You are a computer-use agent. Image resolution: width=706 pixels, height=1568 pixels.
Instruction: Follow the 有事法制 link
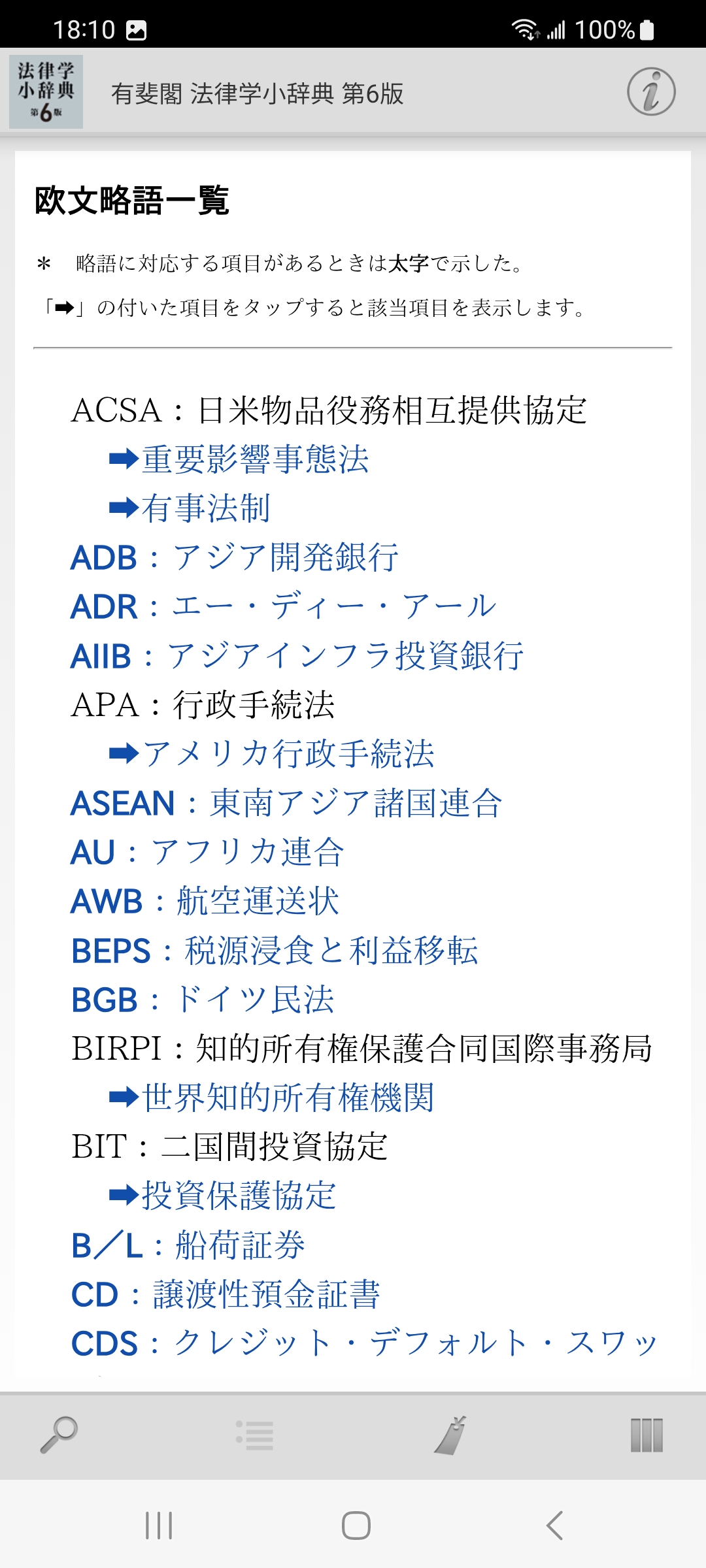pyautogui.click(x=205, y=508)
